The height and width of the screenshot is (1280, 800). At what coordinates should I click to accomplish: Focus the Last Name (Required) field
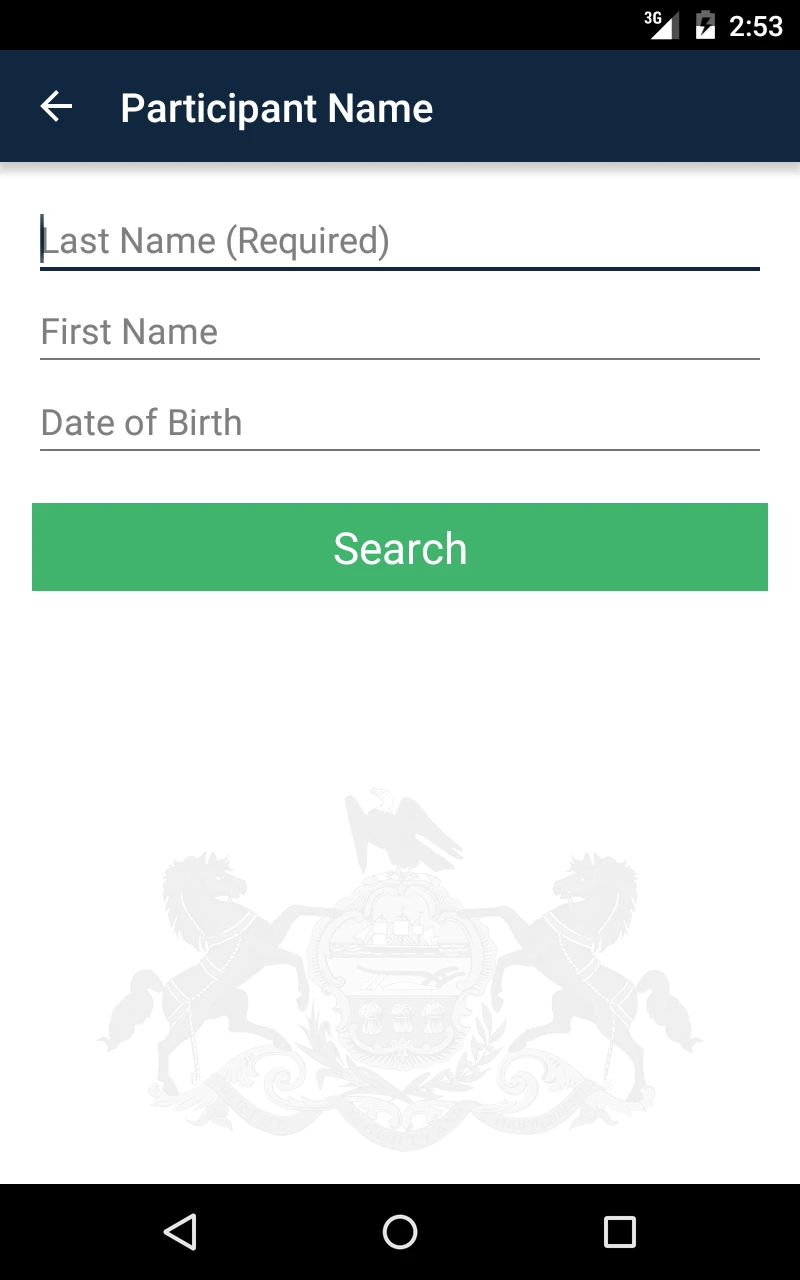coord(400,241)
